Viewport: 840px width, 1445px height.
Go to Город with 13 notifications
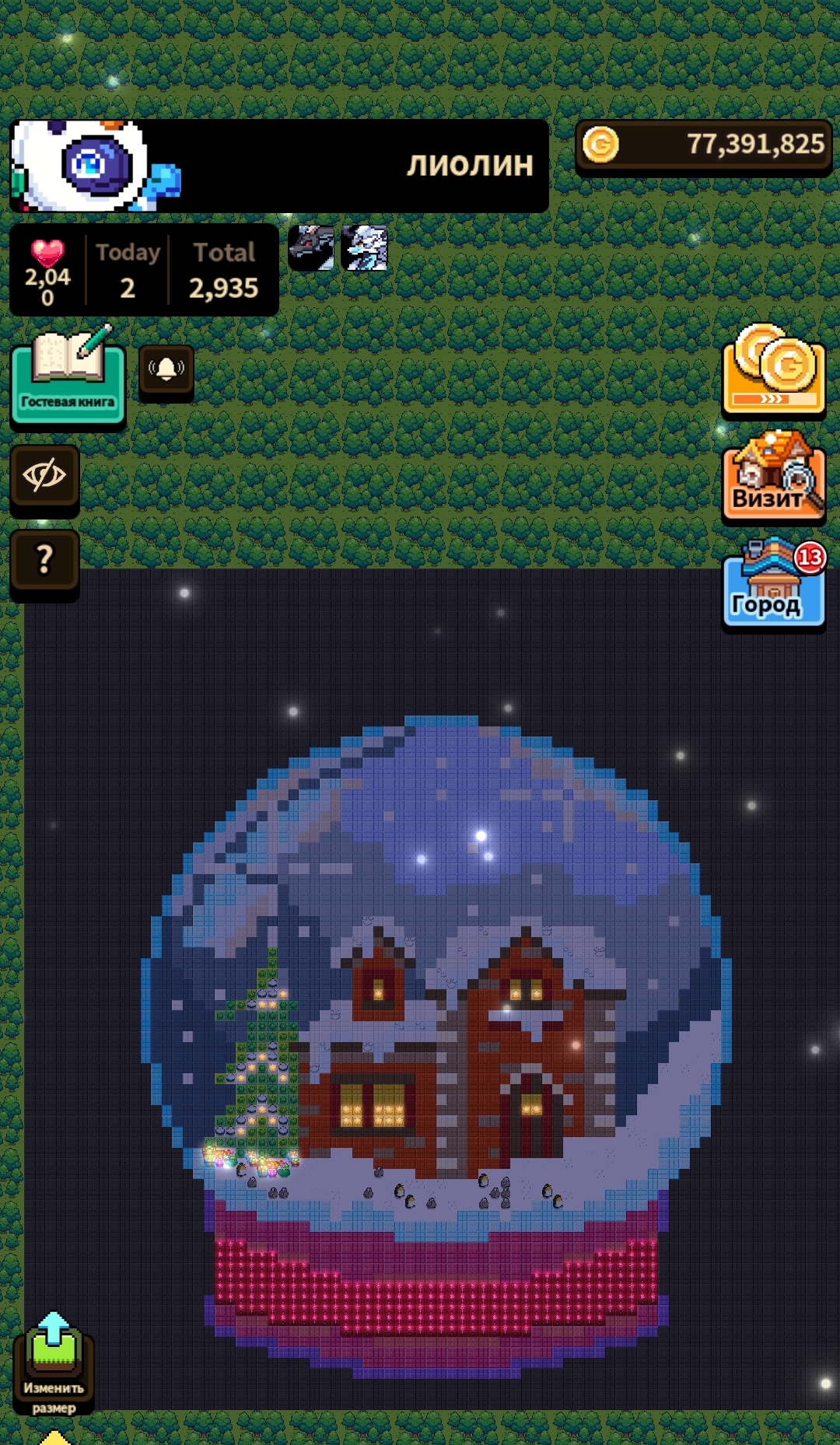(x=773, y=583)
